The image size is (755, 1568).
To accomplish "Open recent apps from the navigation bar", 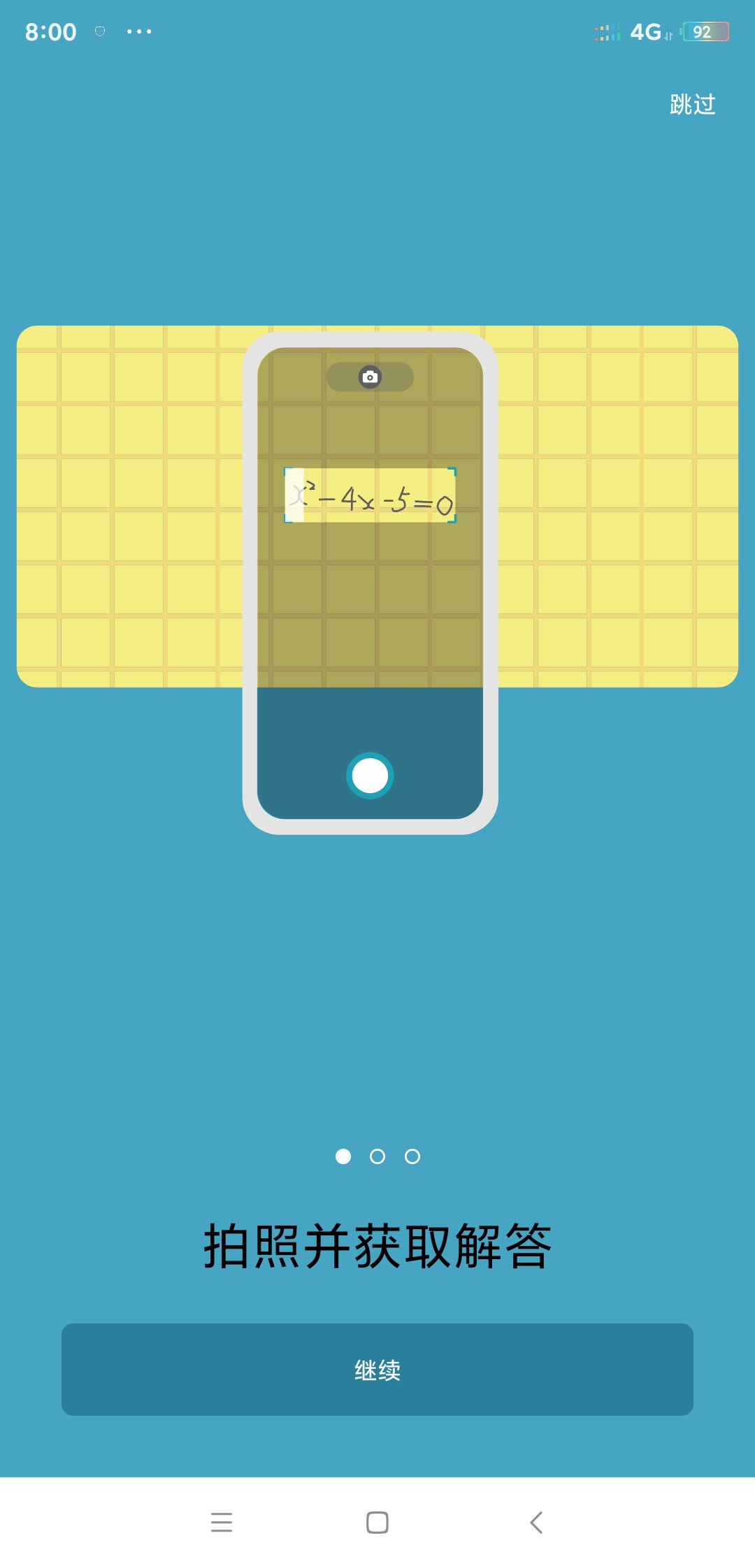I will (x=222, y=1522).
